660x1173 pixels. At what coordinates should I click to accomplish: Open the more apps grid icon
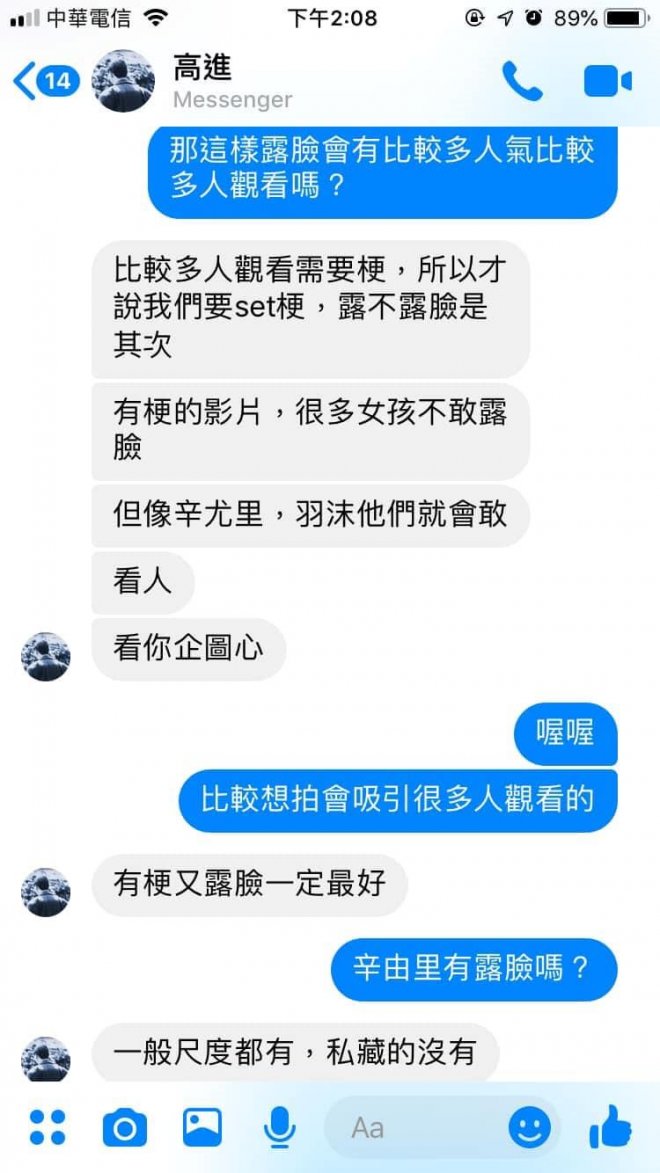(47, 1127)
